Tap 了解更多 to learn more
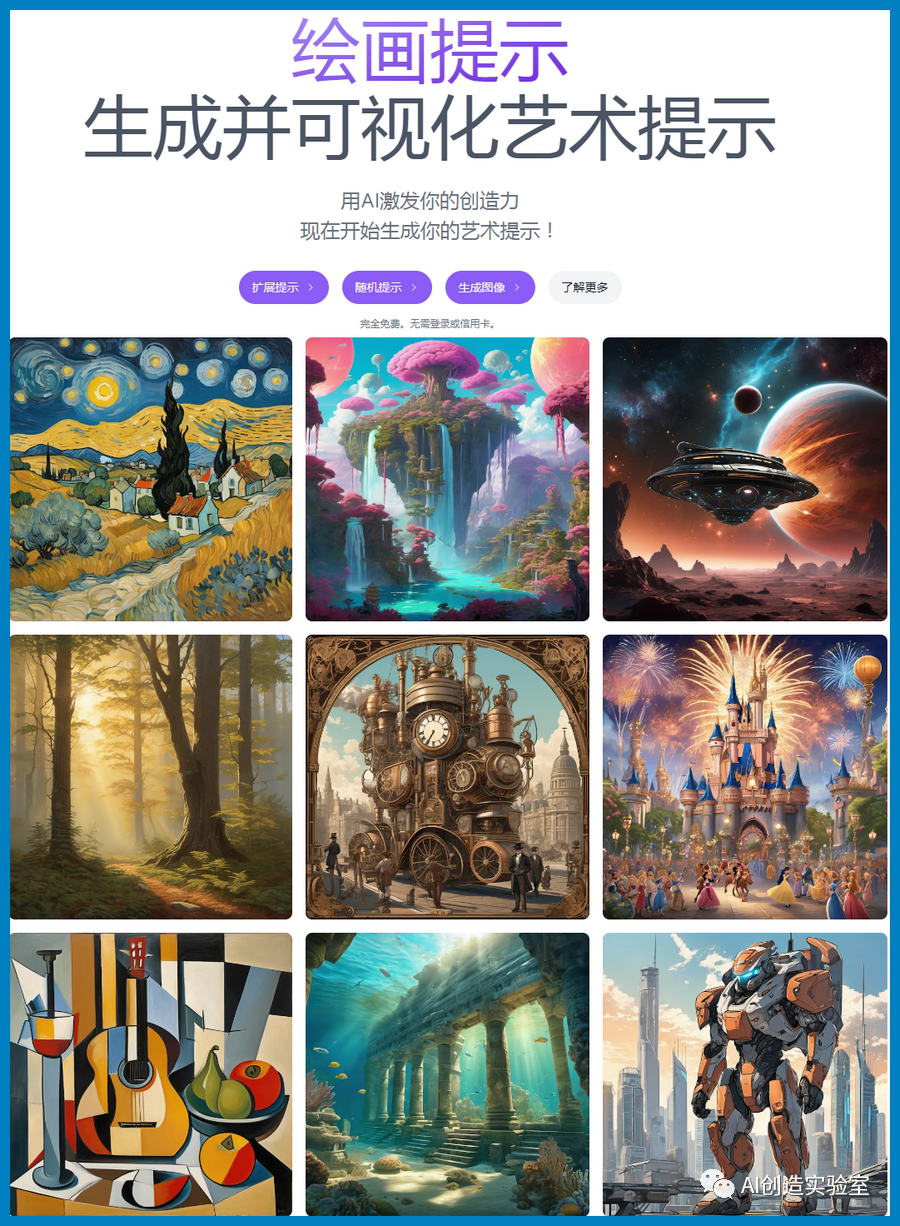900x1226 pixels. click(x=585, y=287)
